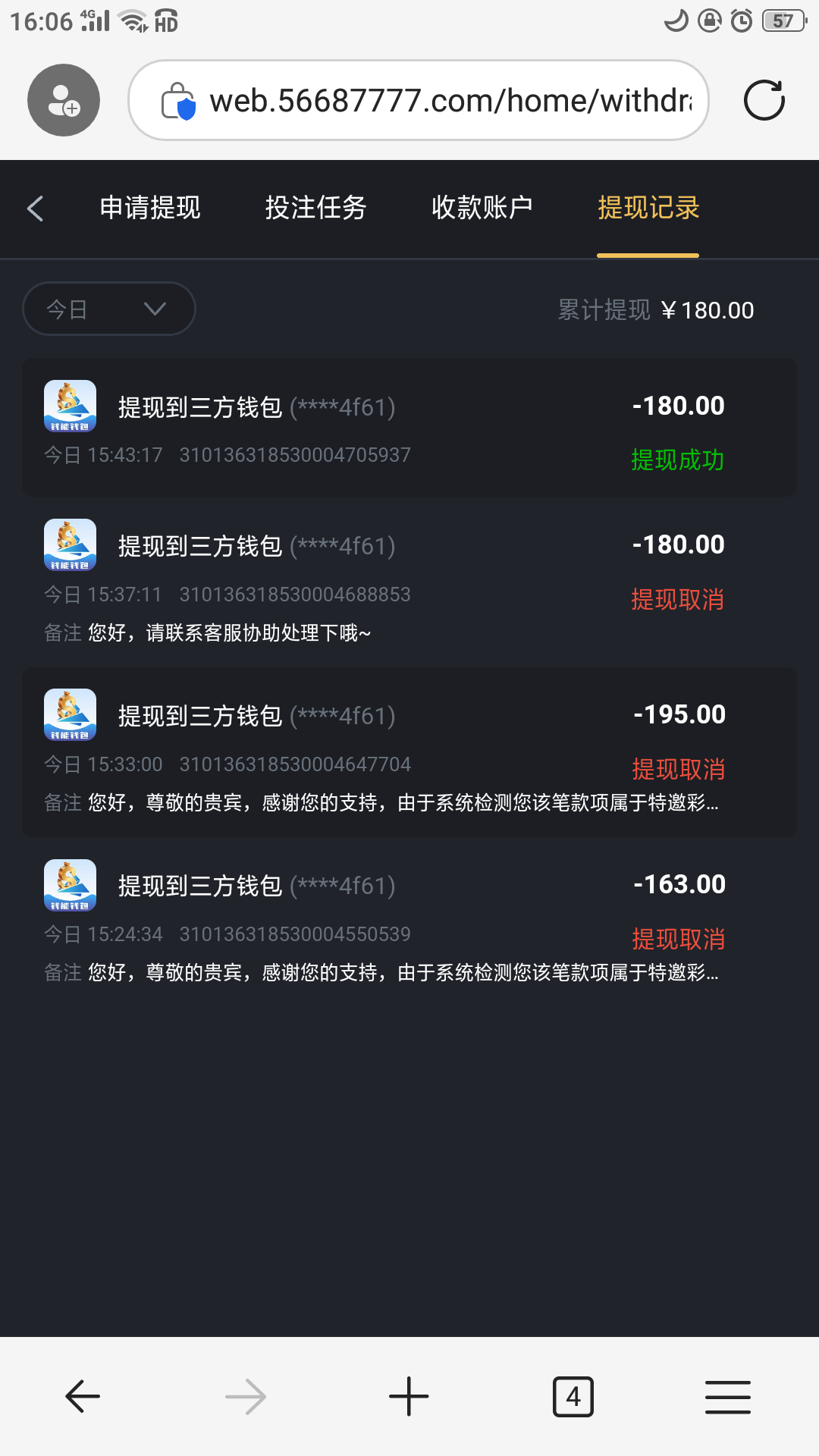The height and width of the screenshot is (1456, 819).
Task: Open the 15:37:11 cancelled withdrawal record
Action: [409, 581]
